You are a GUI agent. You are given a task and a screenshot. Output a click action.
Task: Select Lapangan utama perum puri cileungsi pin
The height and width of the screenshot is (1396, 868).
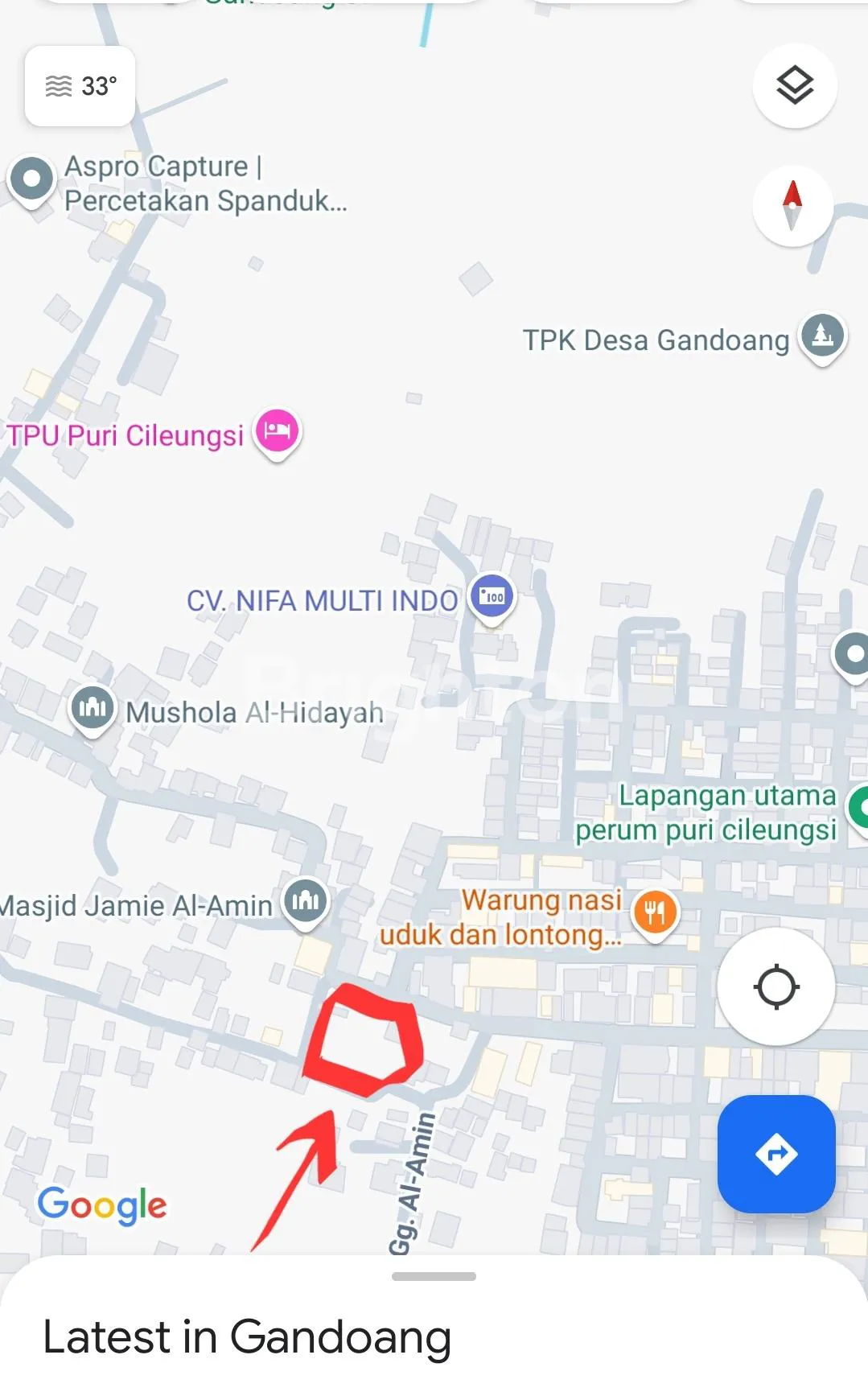pos(859,808)
